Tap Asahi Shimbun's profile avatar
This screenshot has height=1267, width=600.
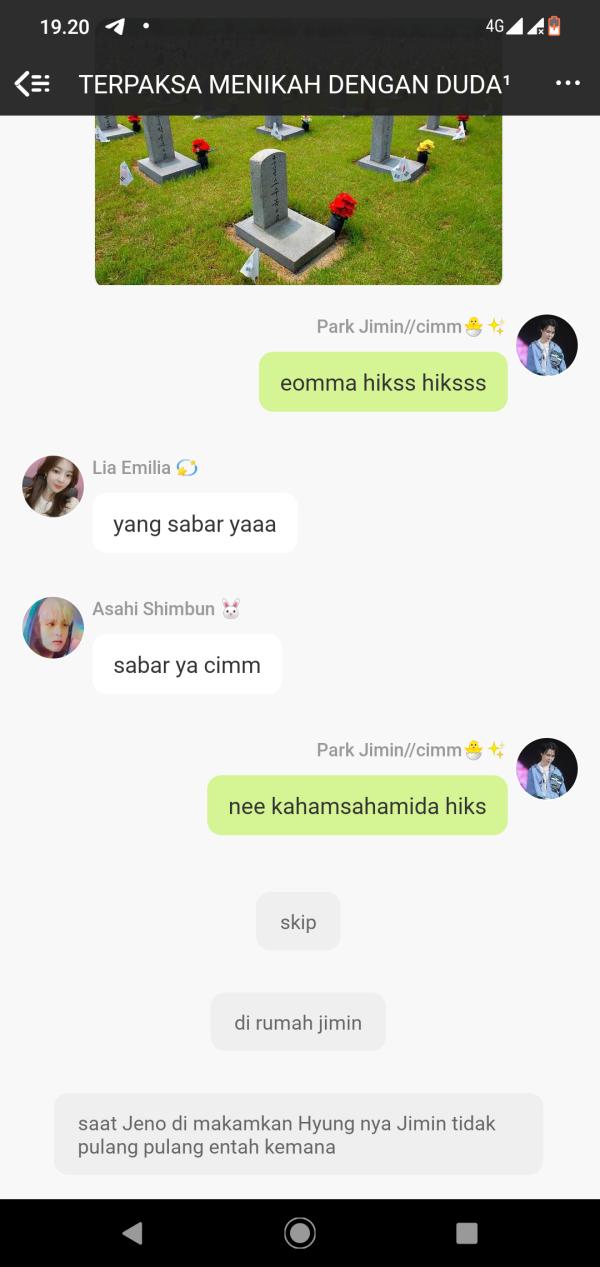pos(53,628)
